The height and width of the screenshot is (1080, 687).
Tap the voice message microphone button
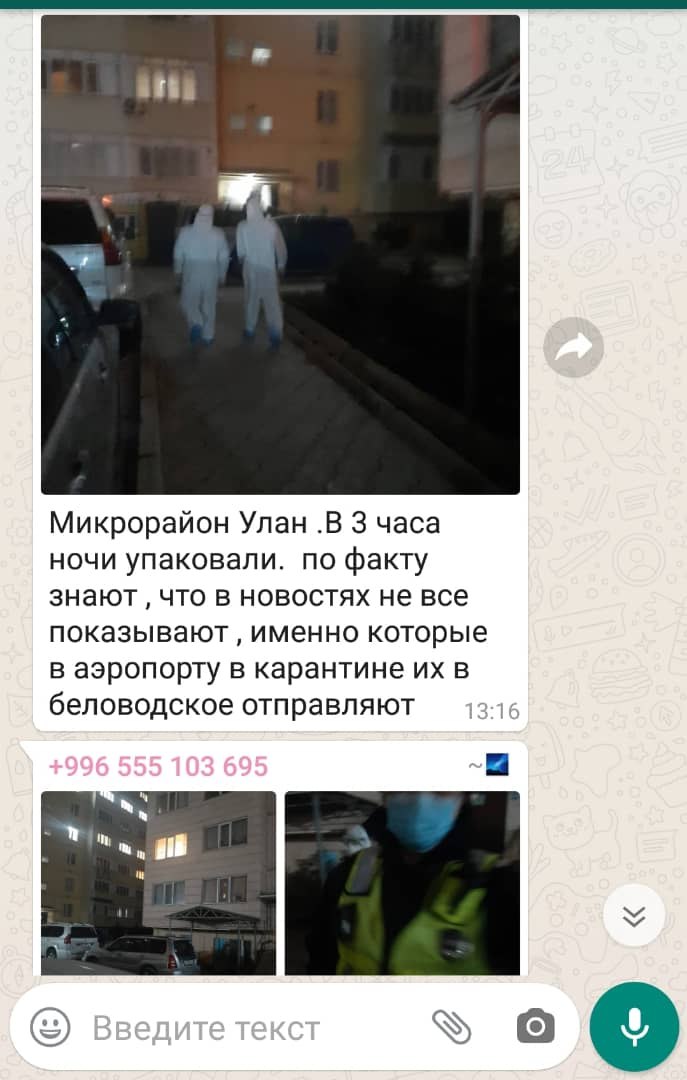point(634,1027)
